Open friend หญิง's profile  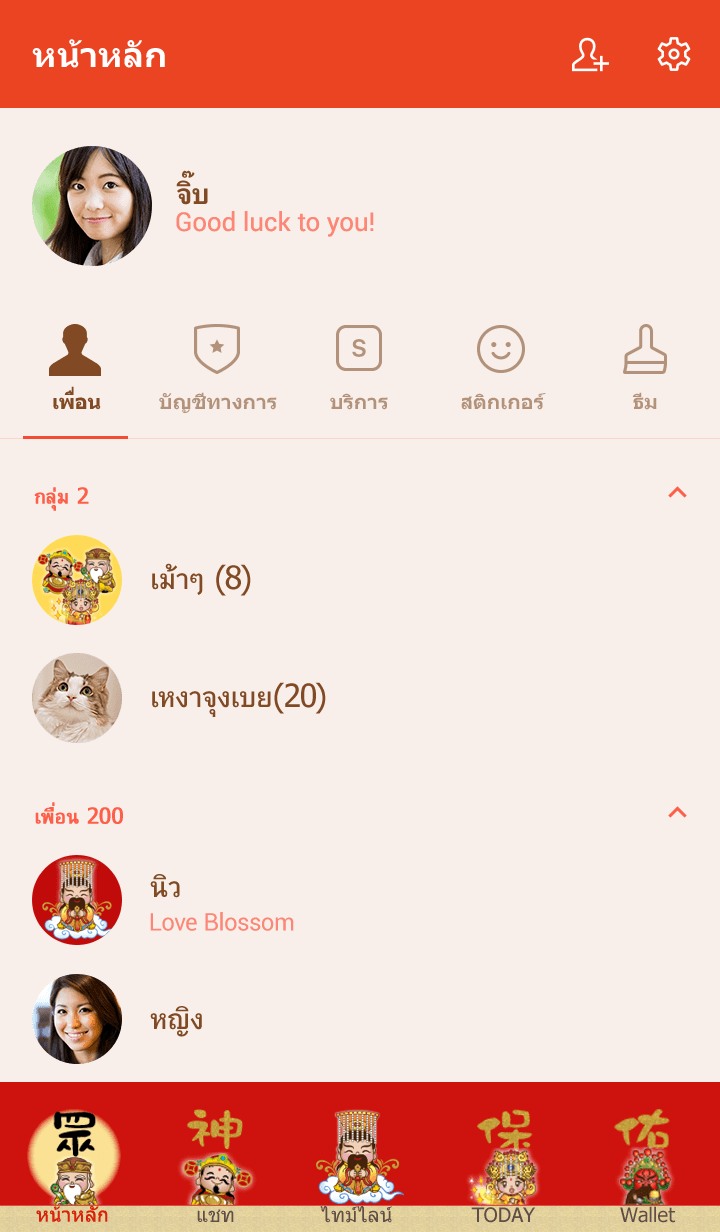(176, 1019)
